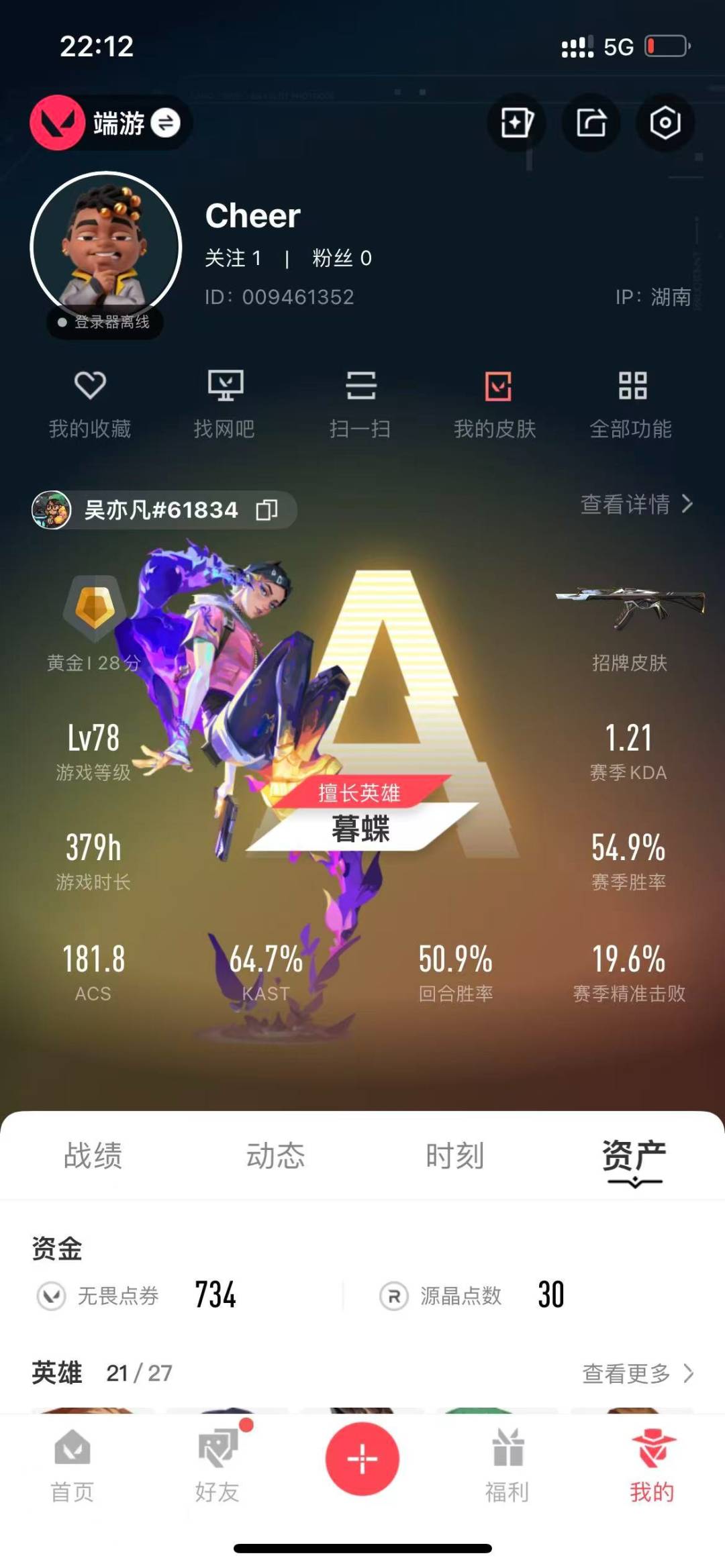The height and width of the screenshot is (1568, 725).
Task: Copy game ID 吴亦凡#61834
Action: [267, 510]
